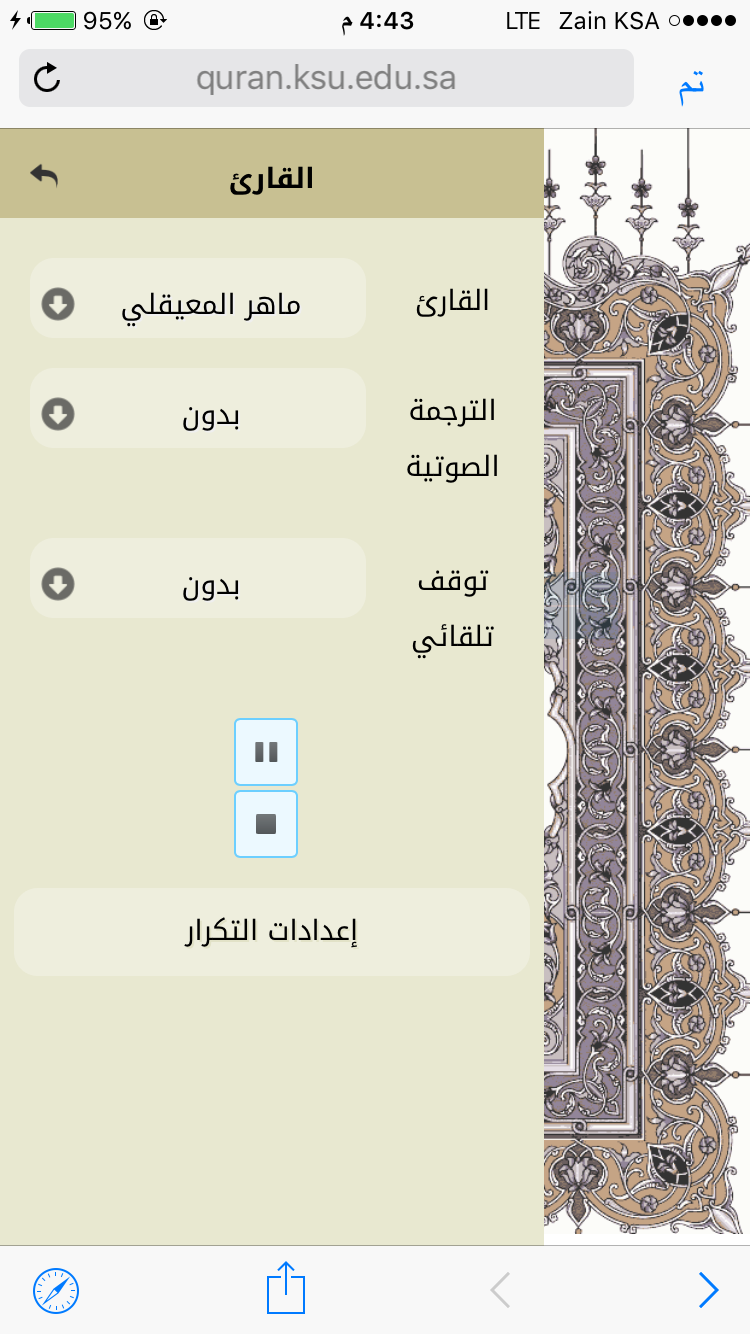
Task: Go forward with the right arrow
Action: click(x=708, y=1290)
